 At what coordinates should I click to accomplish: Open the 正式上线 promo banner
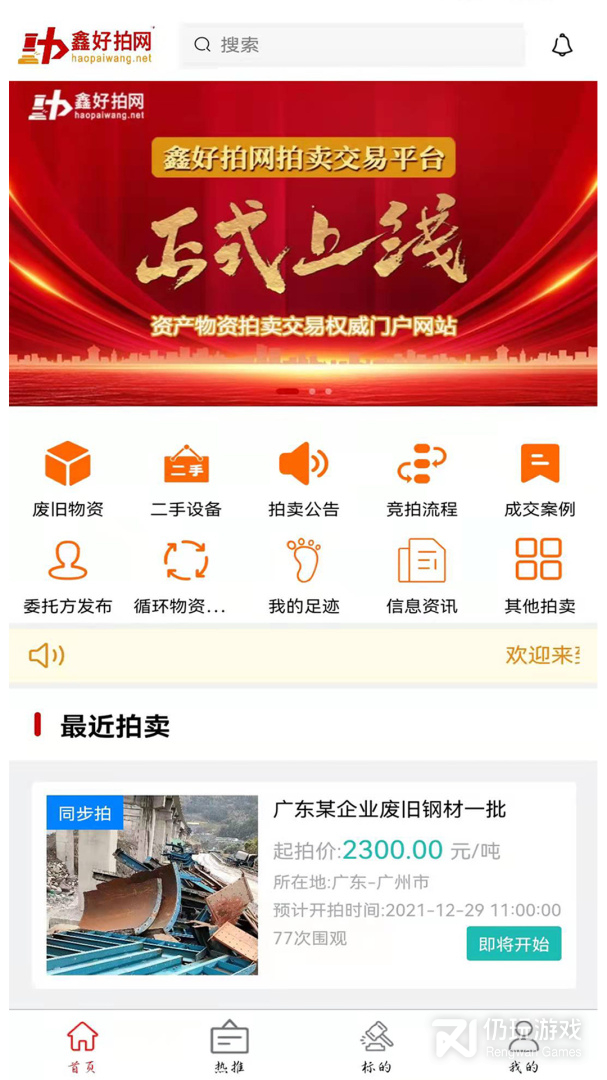(303, 243)
